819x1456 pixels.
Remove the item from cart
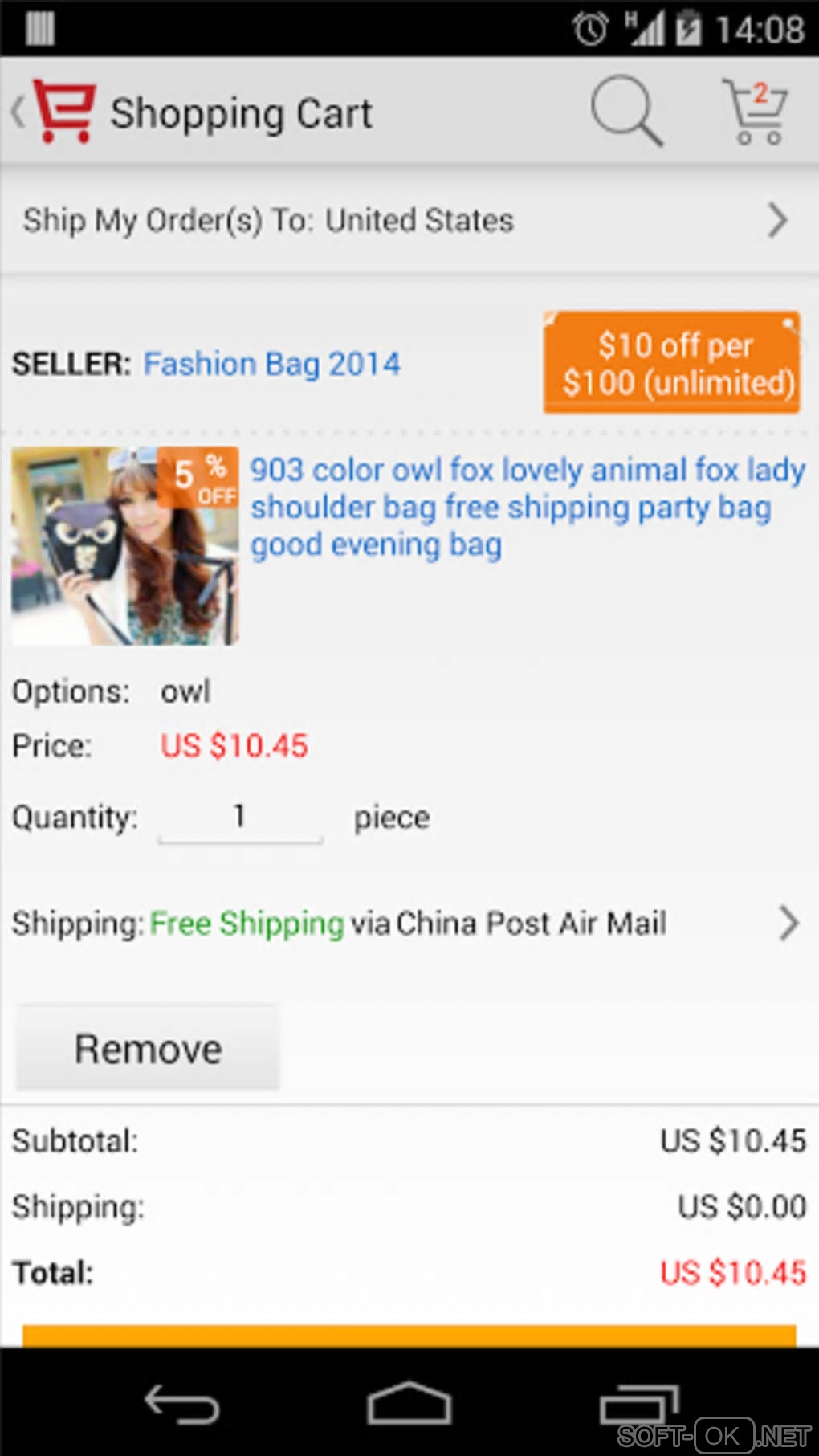148,1048
